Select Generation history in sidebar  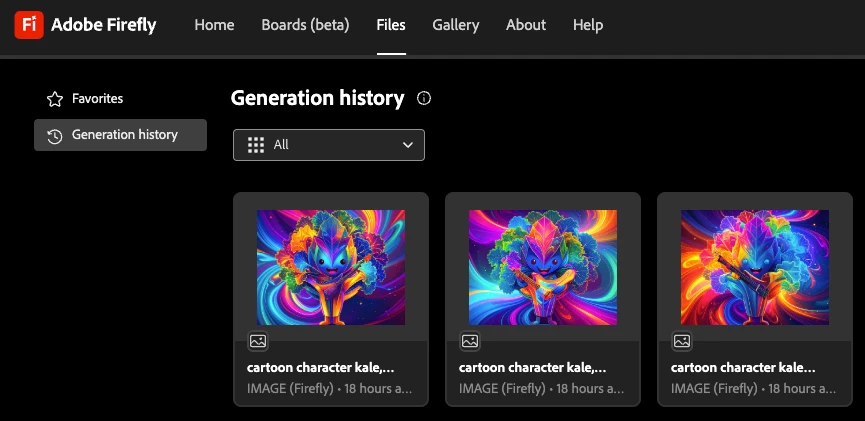point(120,135)
